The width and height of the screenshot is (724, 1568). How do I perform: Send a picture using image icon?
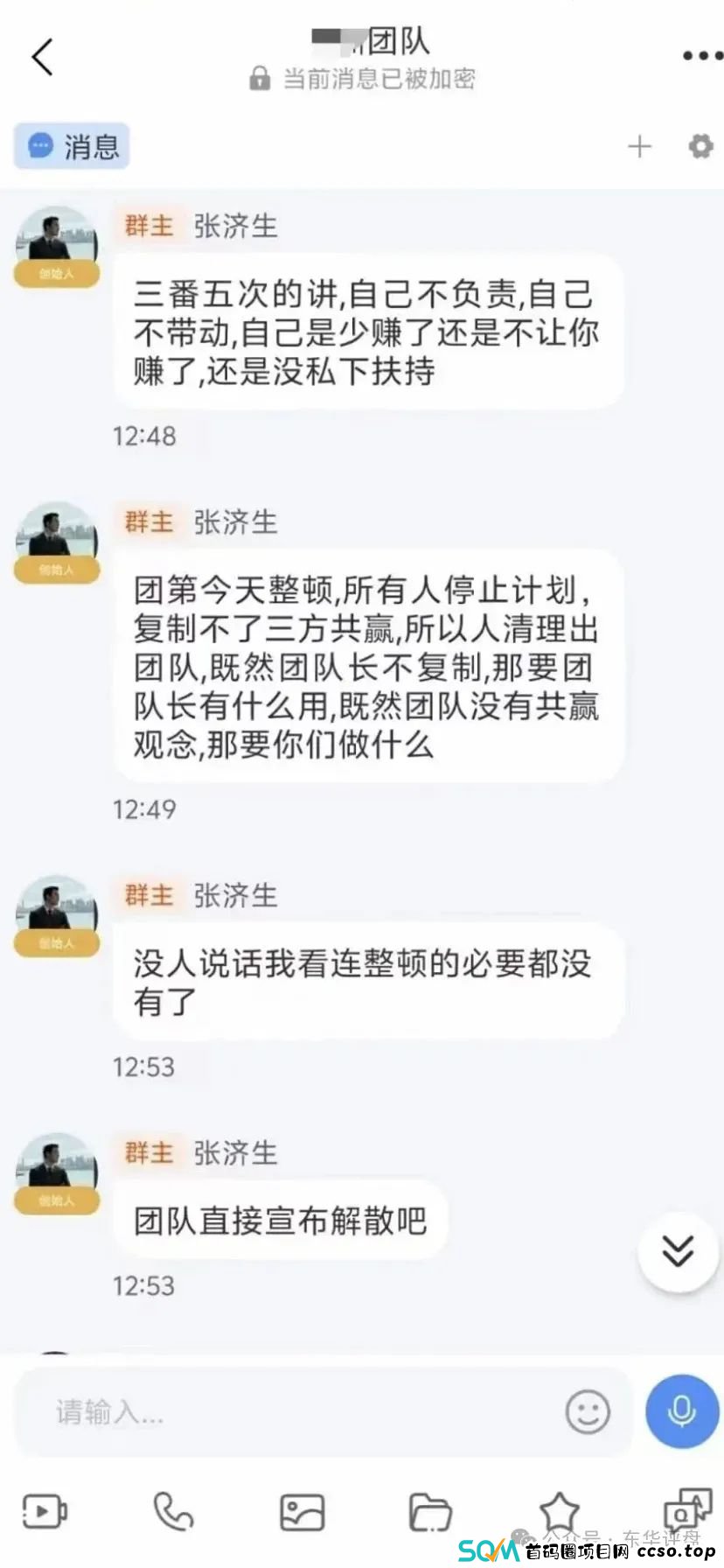pos(302,1512)
